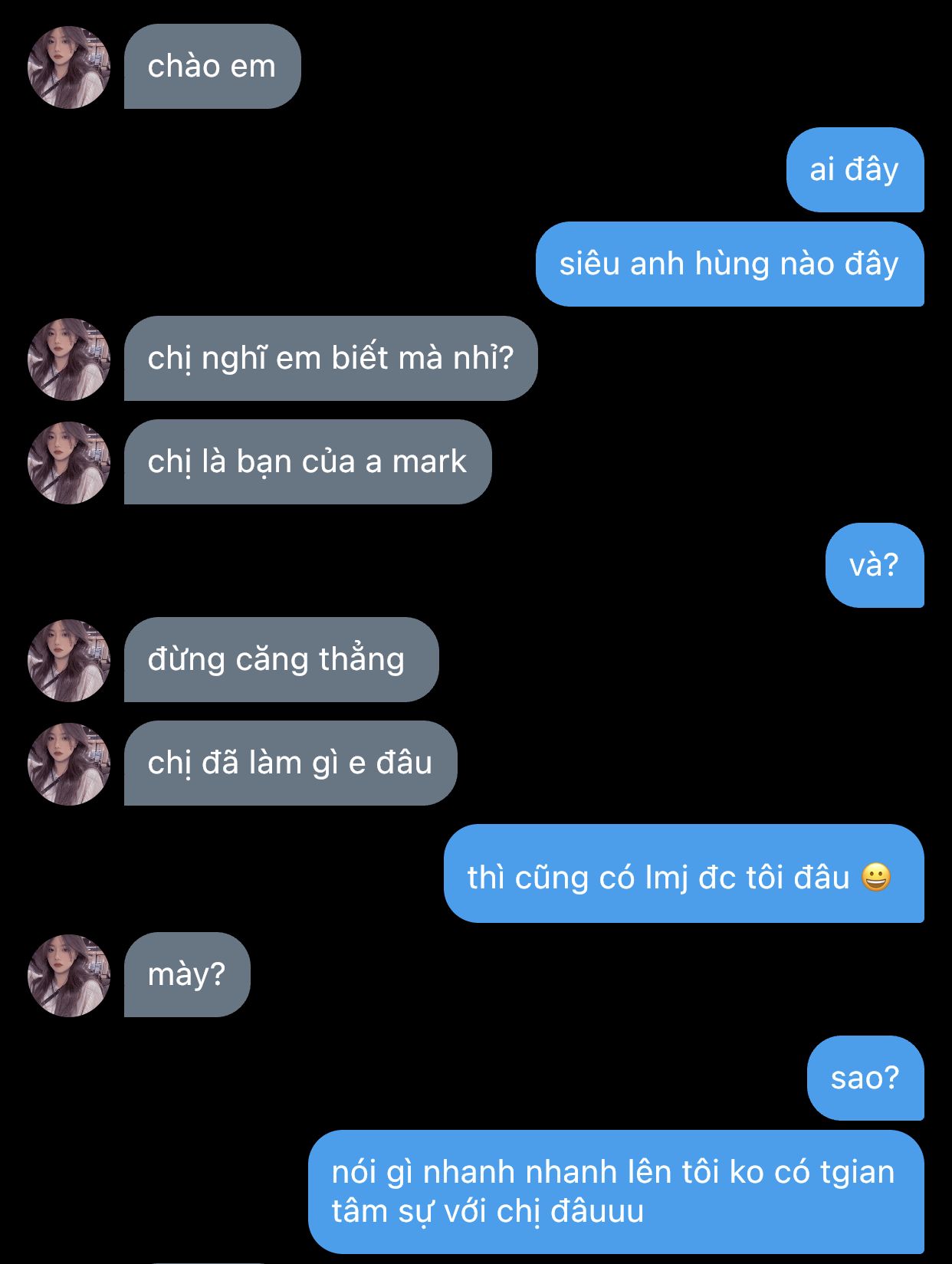Tap the avatar next to 'mày?' message
This screenshot has height=1264, width=952.
pyautogui.click(x=69, y=976)
